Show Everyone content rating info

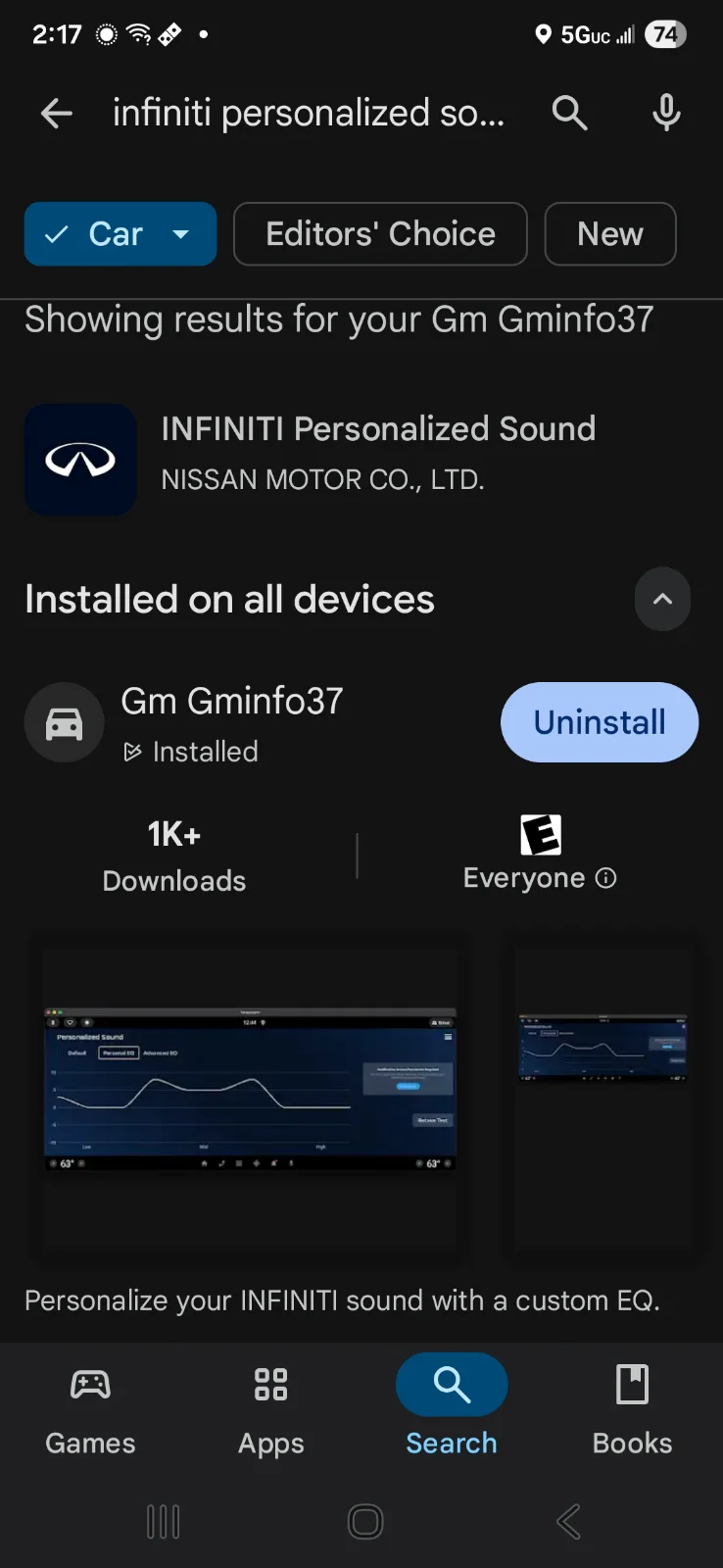606,878
